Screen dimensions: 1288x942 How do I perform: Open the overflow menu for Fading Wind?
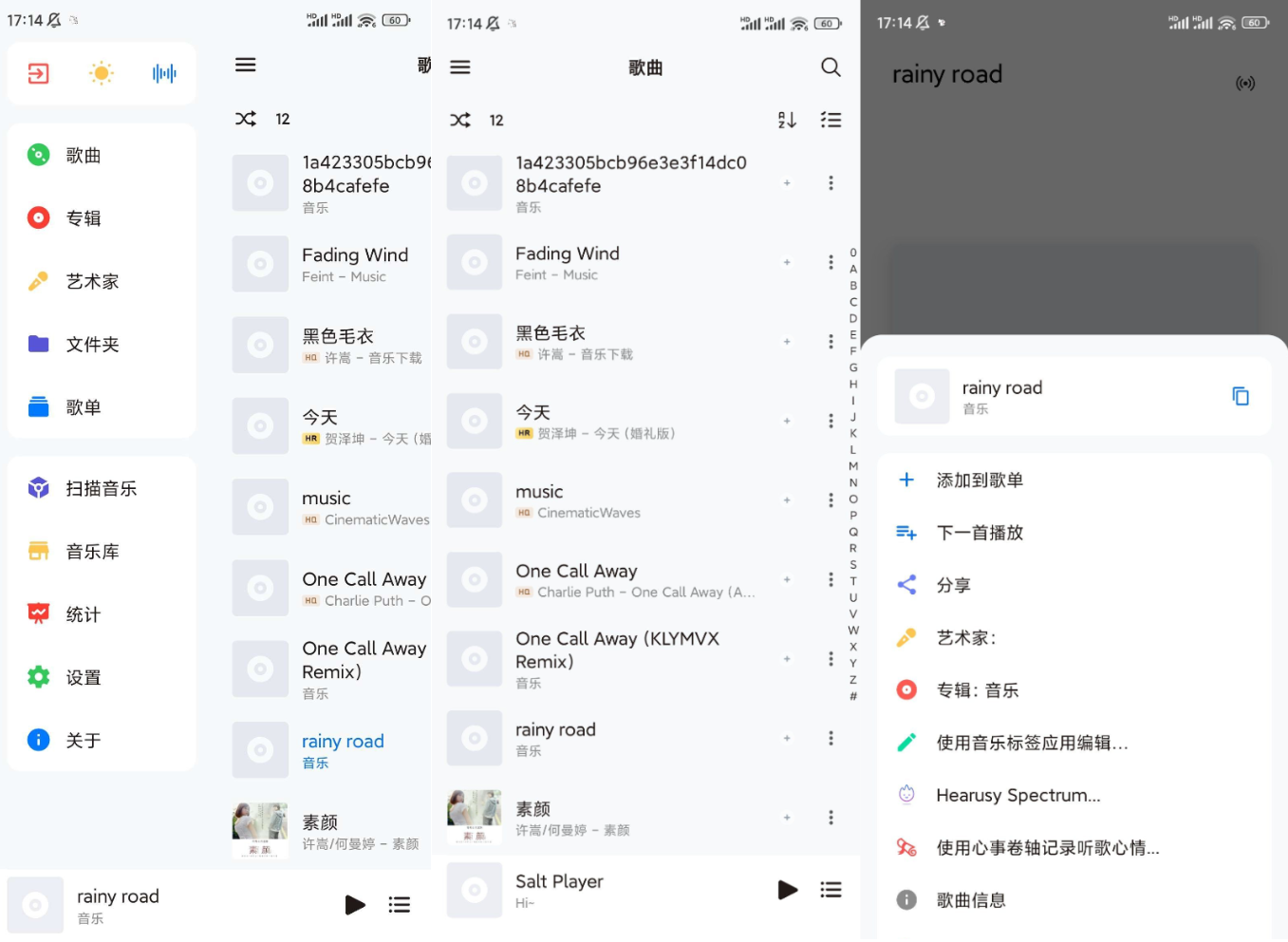(831, 262)
